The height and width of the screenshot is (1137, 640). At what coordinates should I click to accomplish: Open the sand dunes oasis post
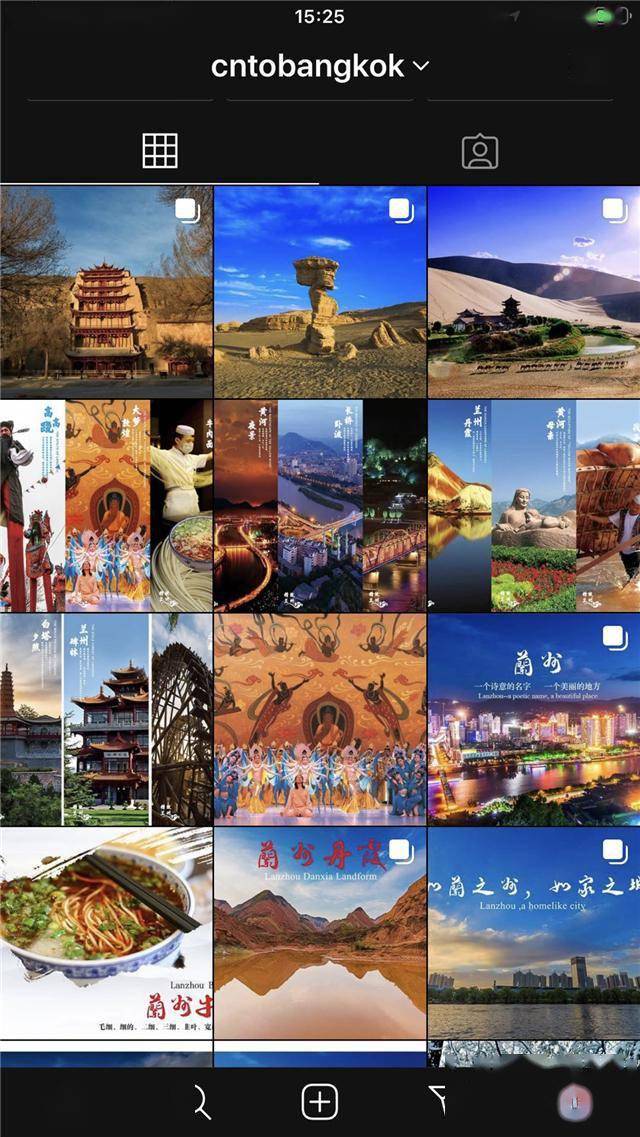pyautogui.click(x=534, y=292)
